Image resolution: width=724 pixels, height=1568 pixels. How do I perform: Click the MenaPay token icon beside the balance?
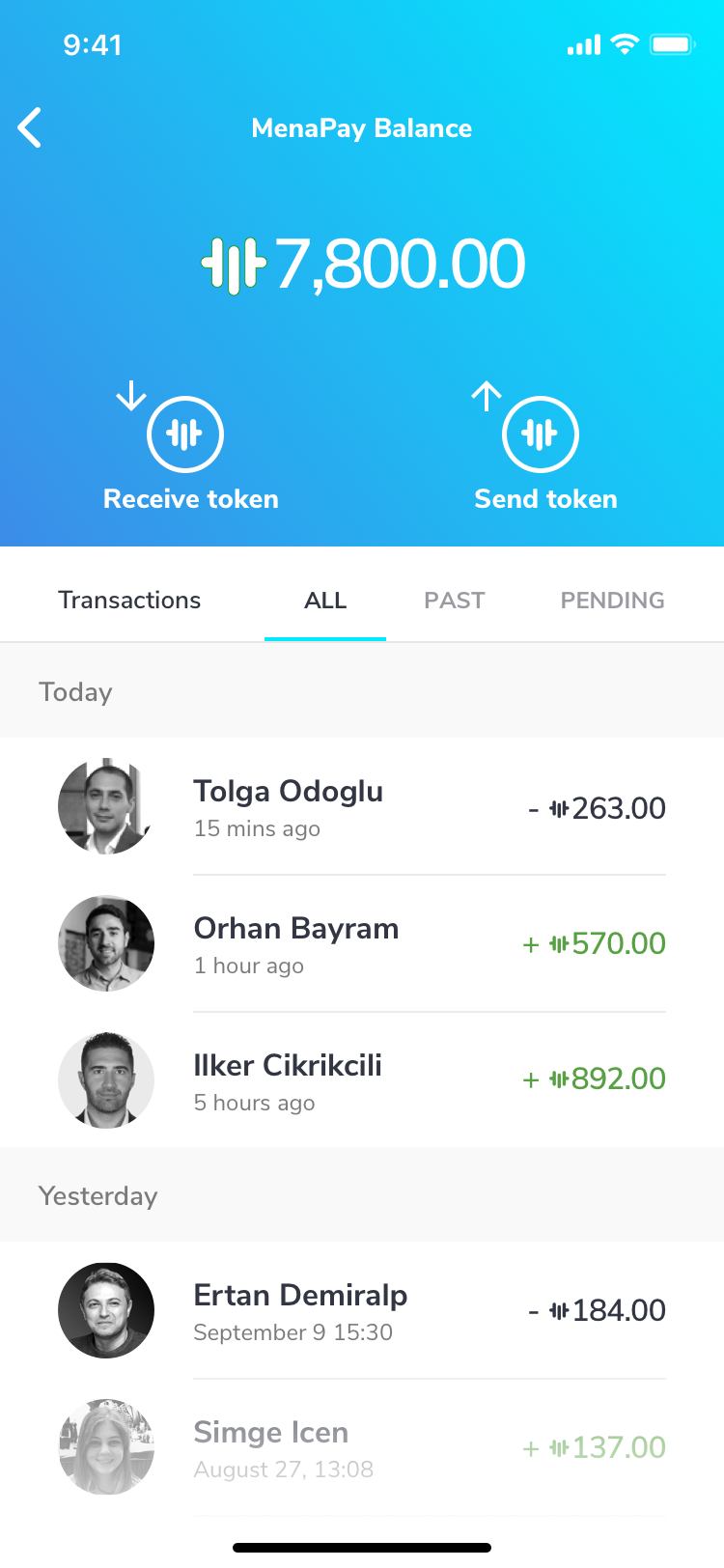tap(233, 261)
